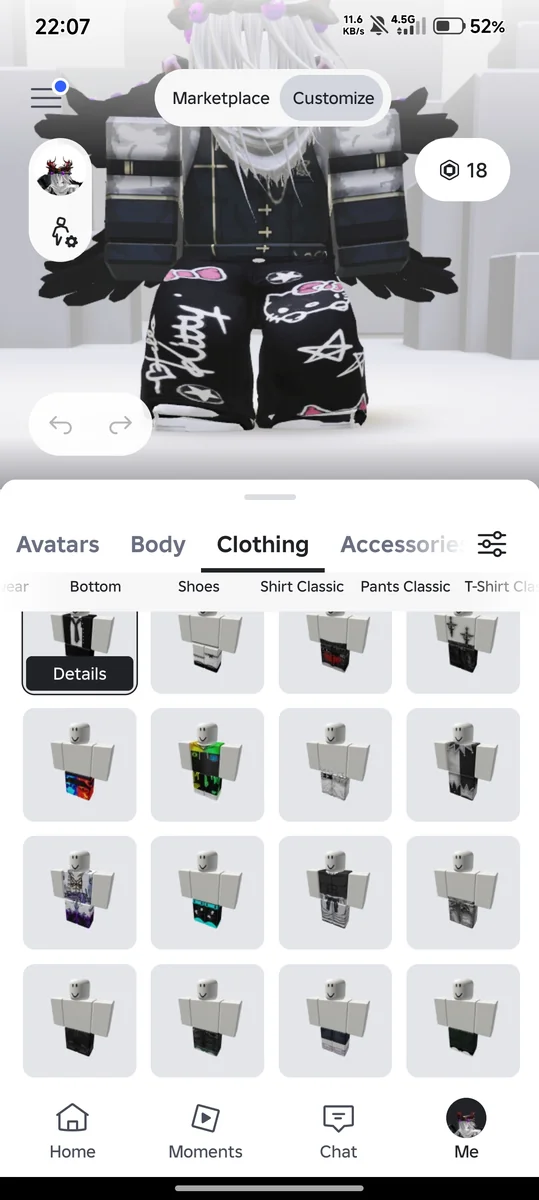This screenshot has width=539, height=1200.
Task: Open the Robux balance showing 18
Action: tap(462, 170)
